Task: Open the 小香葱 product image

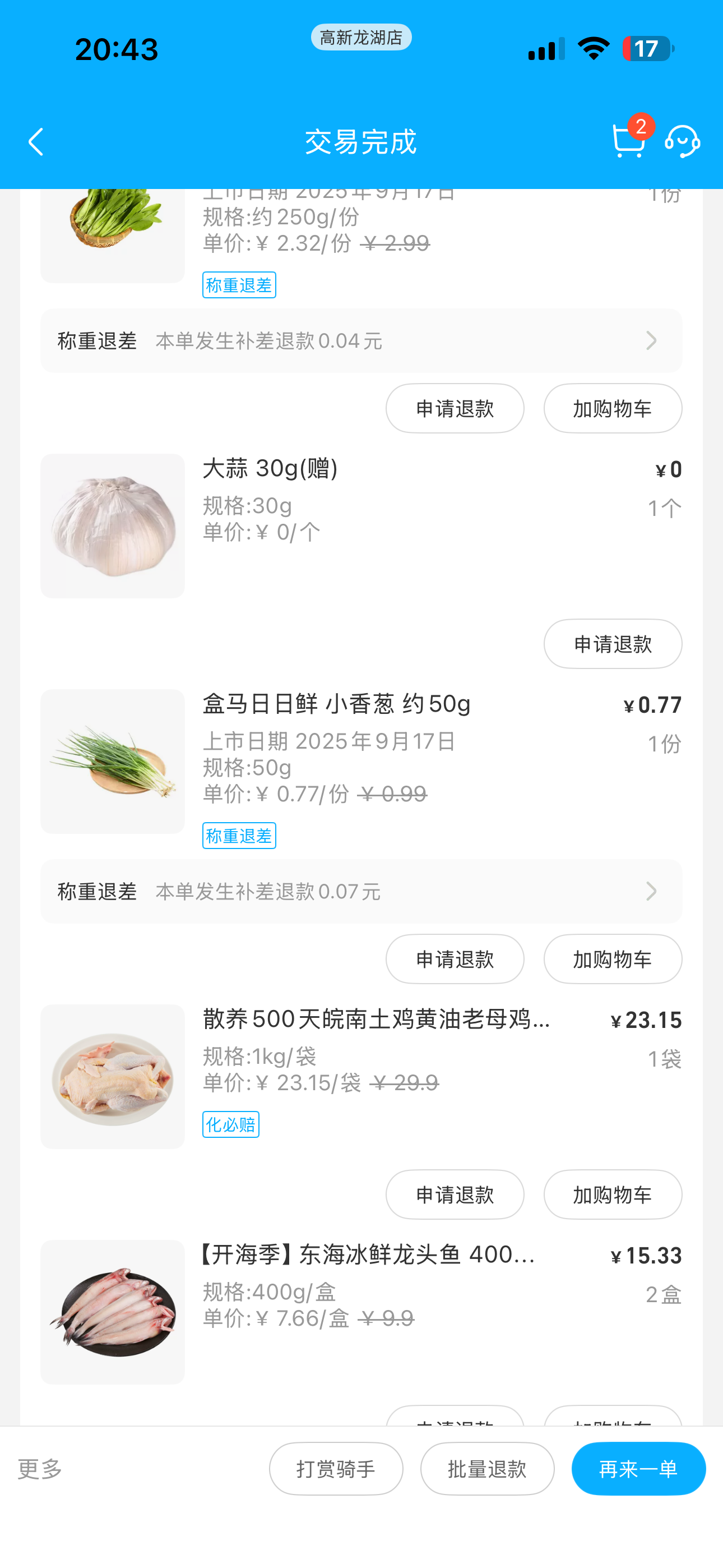Action: [x=113, y=762]
